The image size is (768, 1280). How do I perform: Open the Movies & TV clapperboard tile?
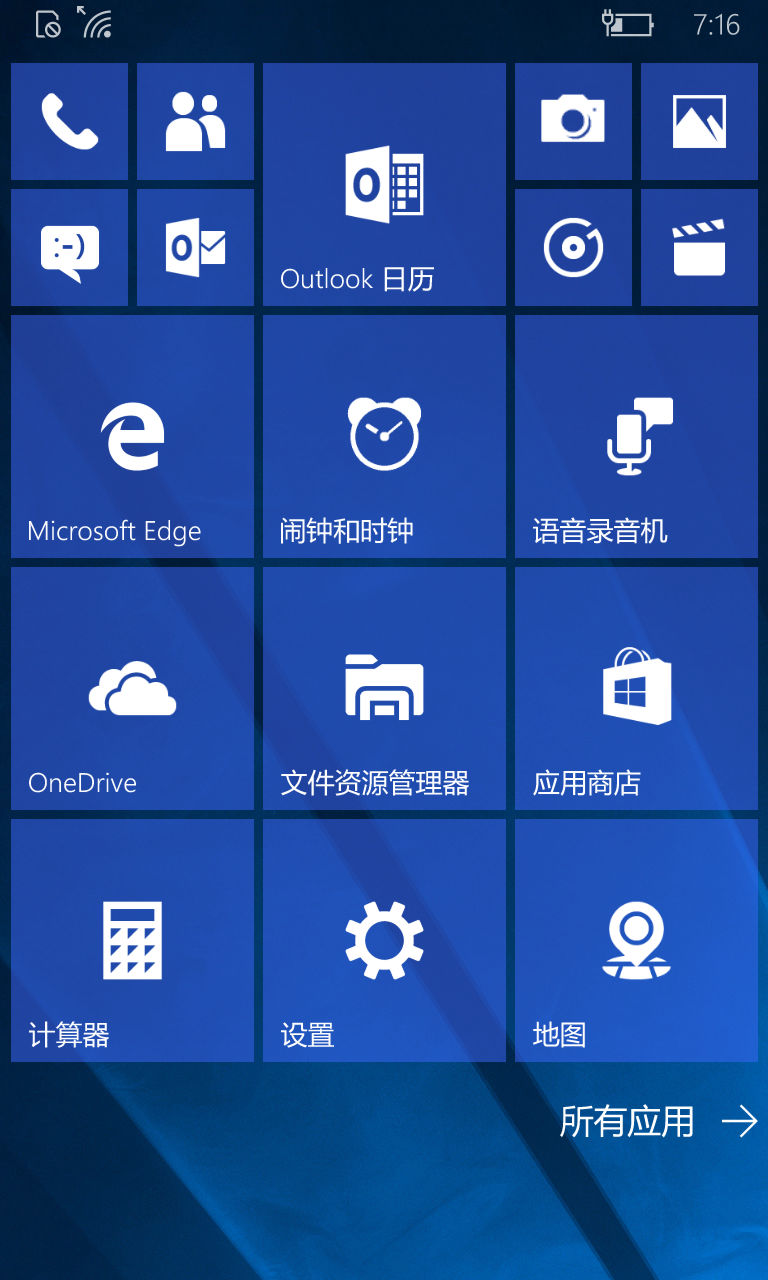coord(699,247)
